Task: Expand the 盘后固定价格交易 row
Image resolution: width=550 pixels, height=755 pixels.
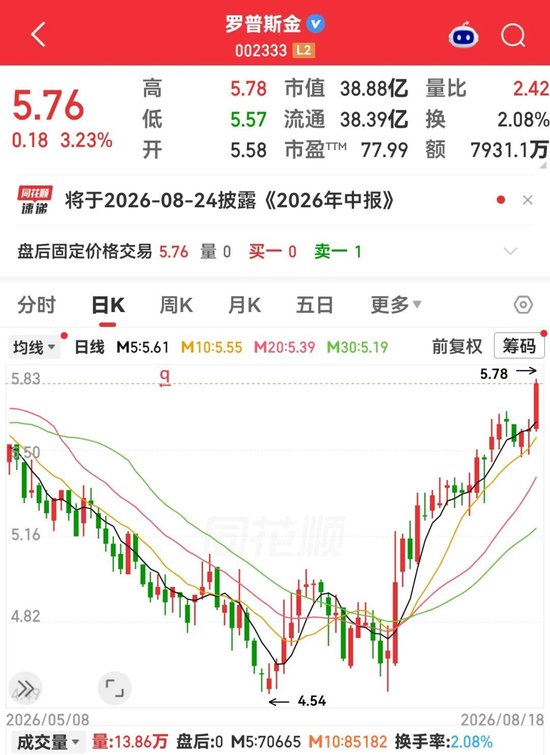Action: pyautogui.click(x=510, y=251)
